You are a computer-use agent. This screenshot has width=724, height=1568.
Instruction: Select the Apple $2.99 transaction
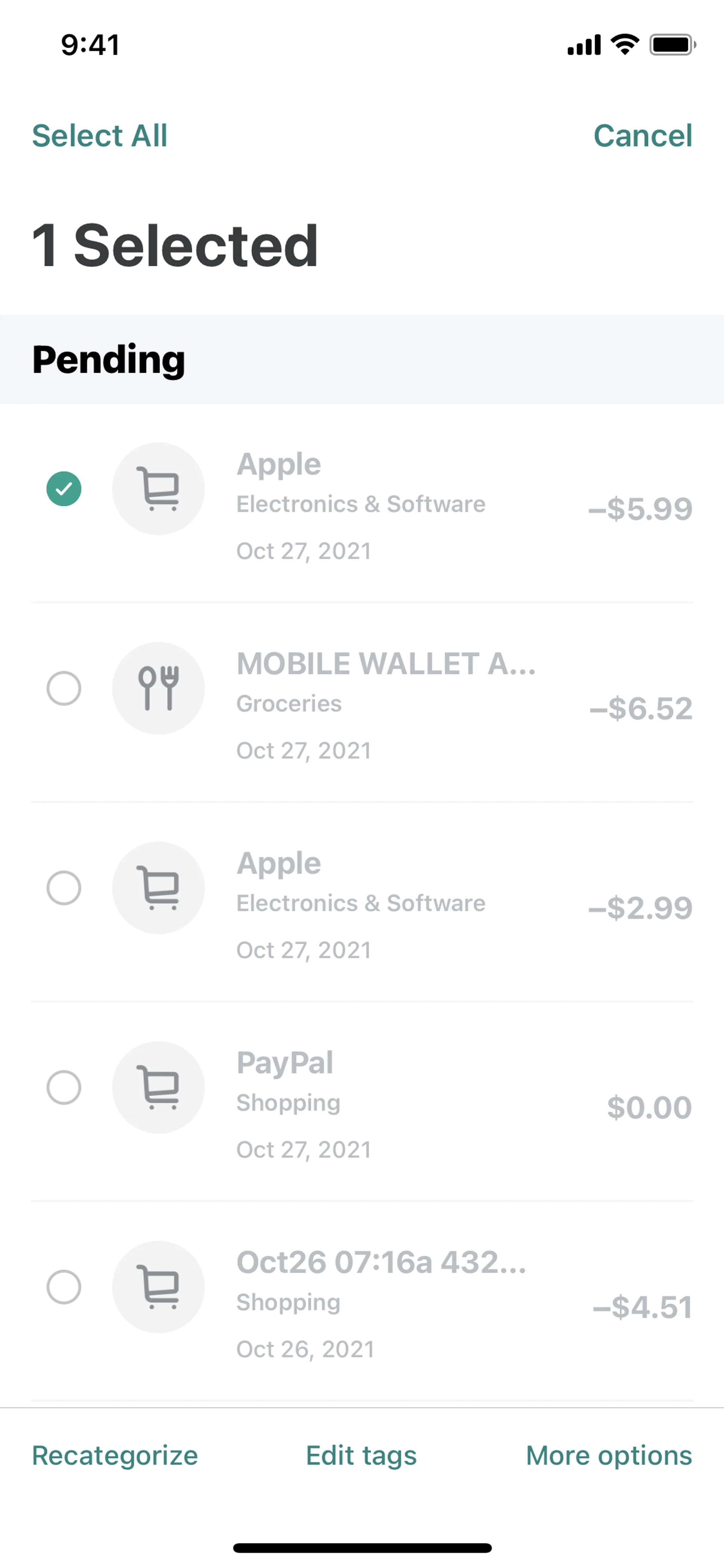coord(64,888)
